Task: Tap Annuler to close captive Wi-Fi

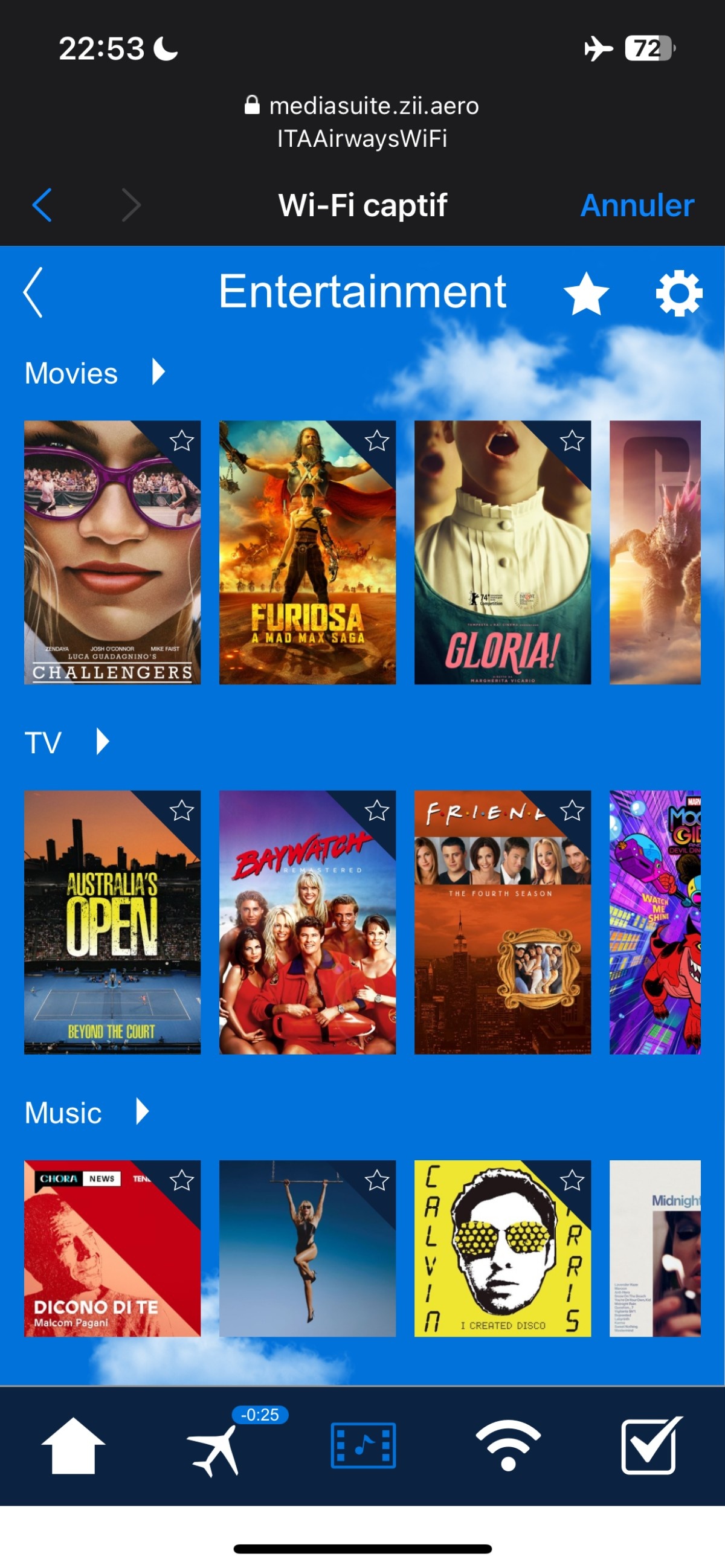Action: [637, 205]
